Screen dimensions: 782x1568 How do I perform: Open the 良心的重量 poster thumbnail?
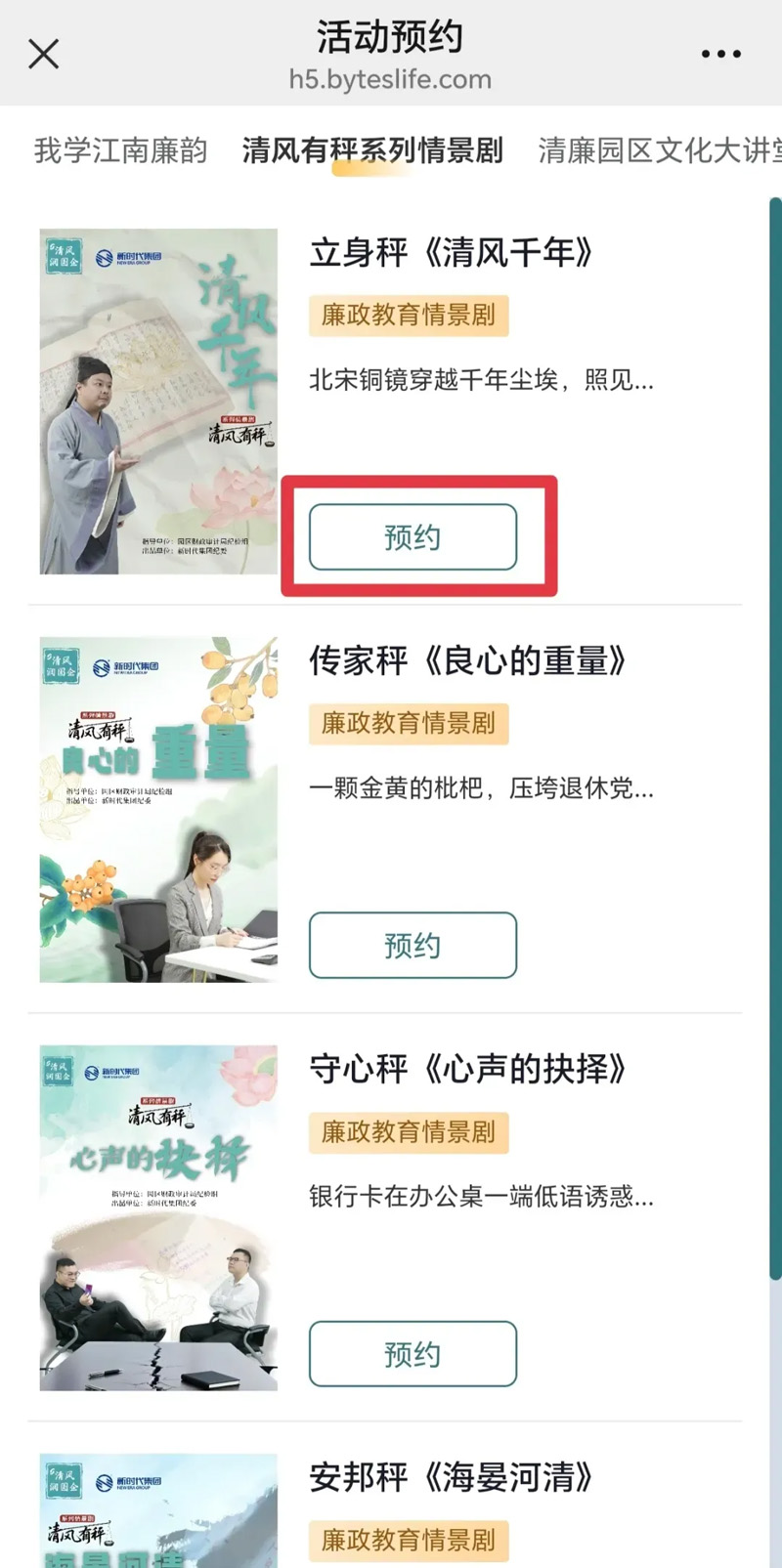158,809
